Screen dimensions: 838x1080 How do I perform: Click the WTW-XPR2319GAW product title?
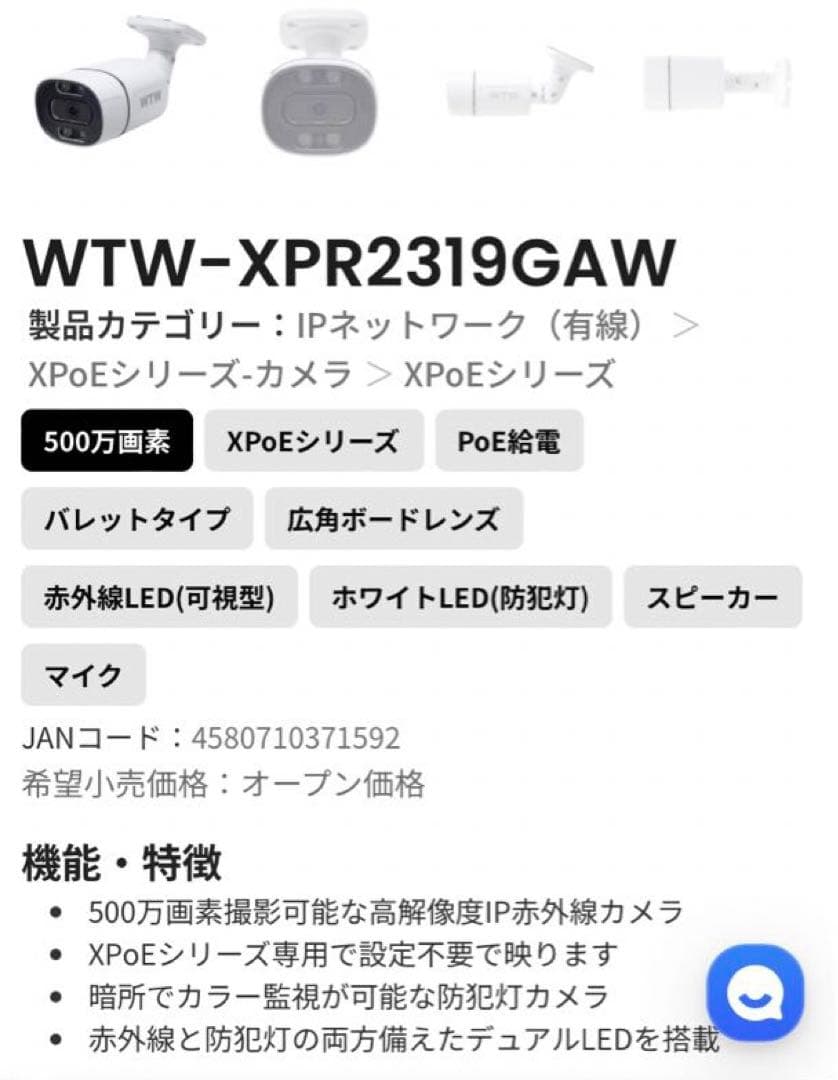coord(350,262)
